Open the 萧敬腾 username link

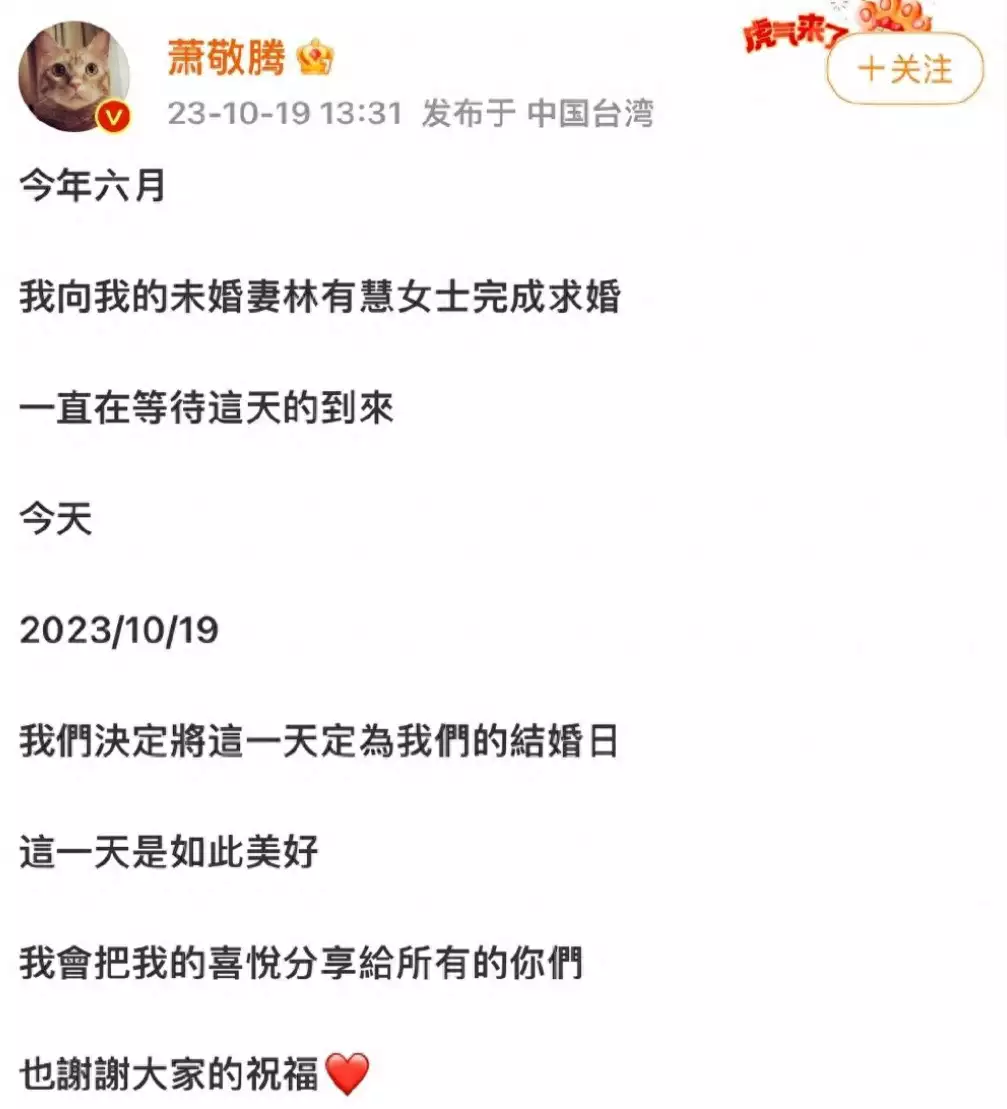click(227, 58)
